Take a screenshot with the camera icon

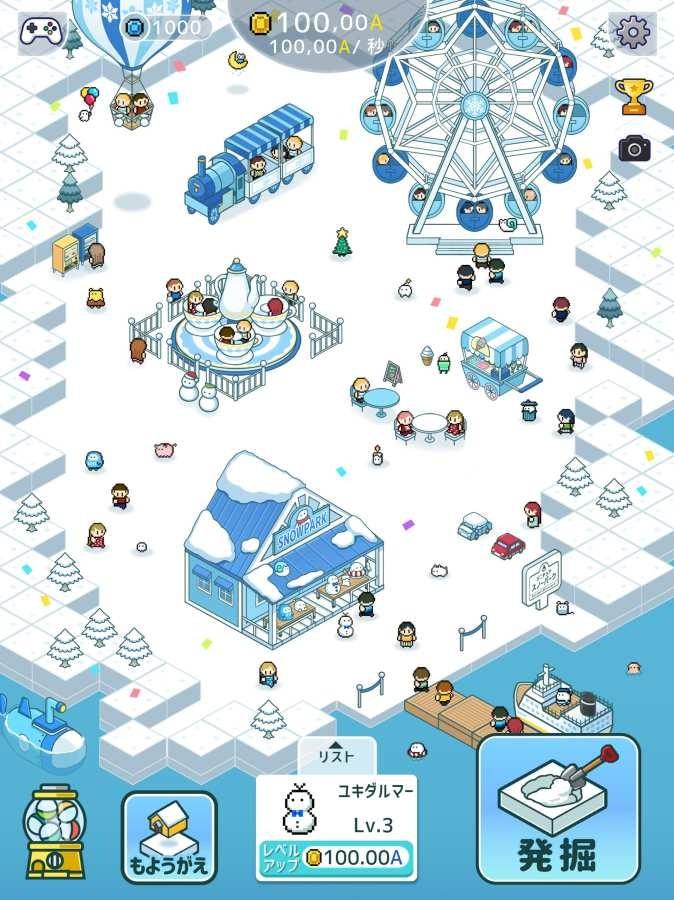[634, 149]
